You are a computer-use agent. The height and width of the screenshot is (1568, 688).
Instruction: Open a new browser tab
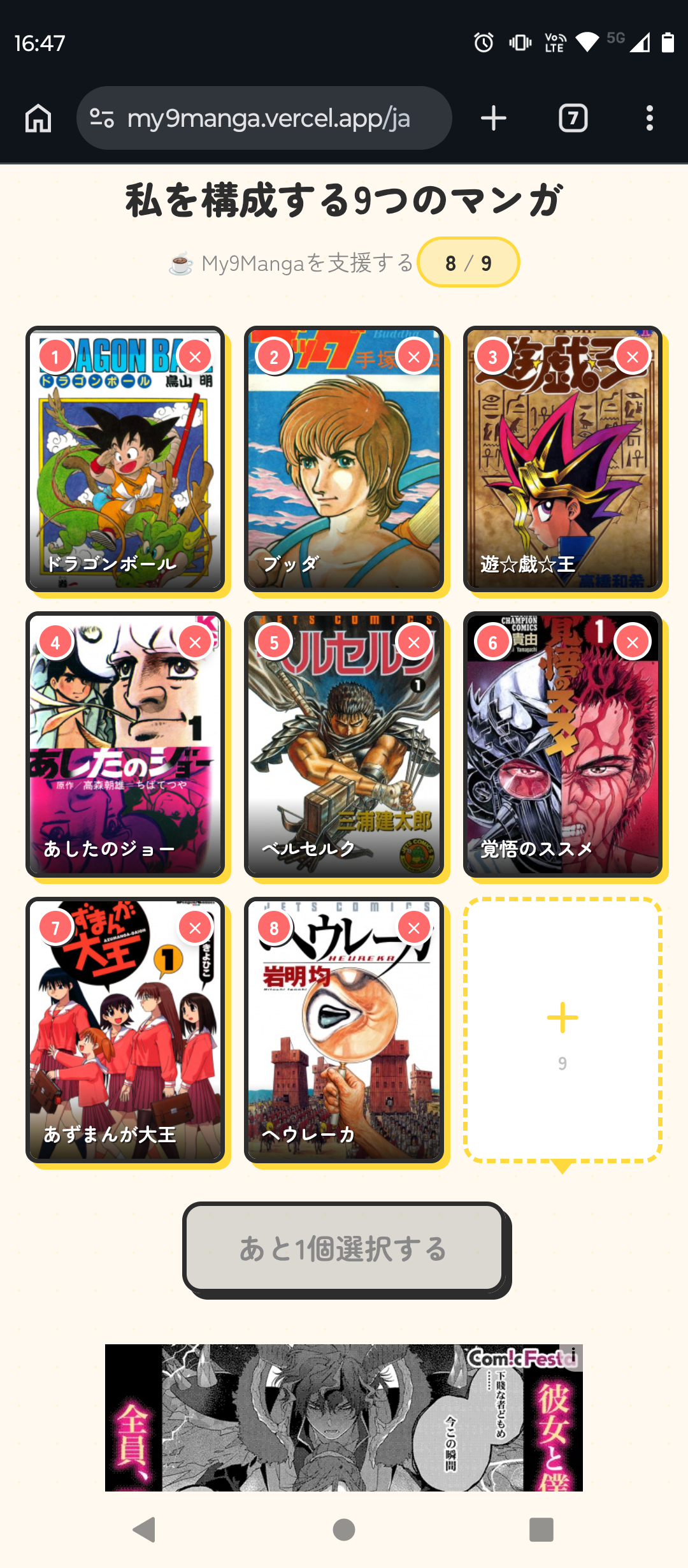tap(494, 119)
